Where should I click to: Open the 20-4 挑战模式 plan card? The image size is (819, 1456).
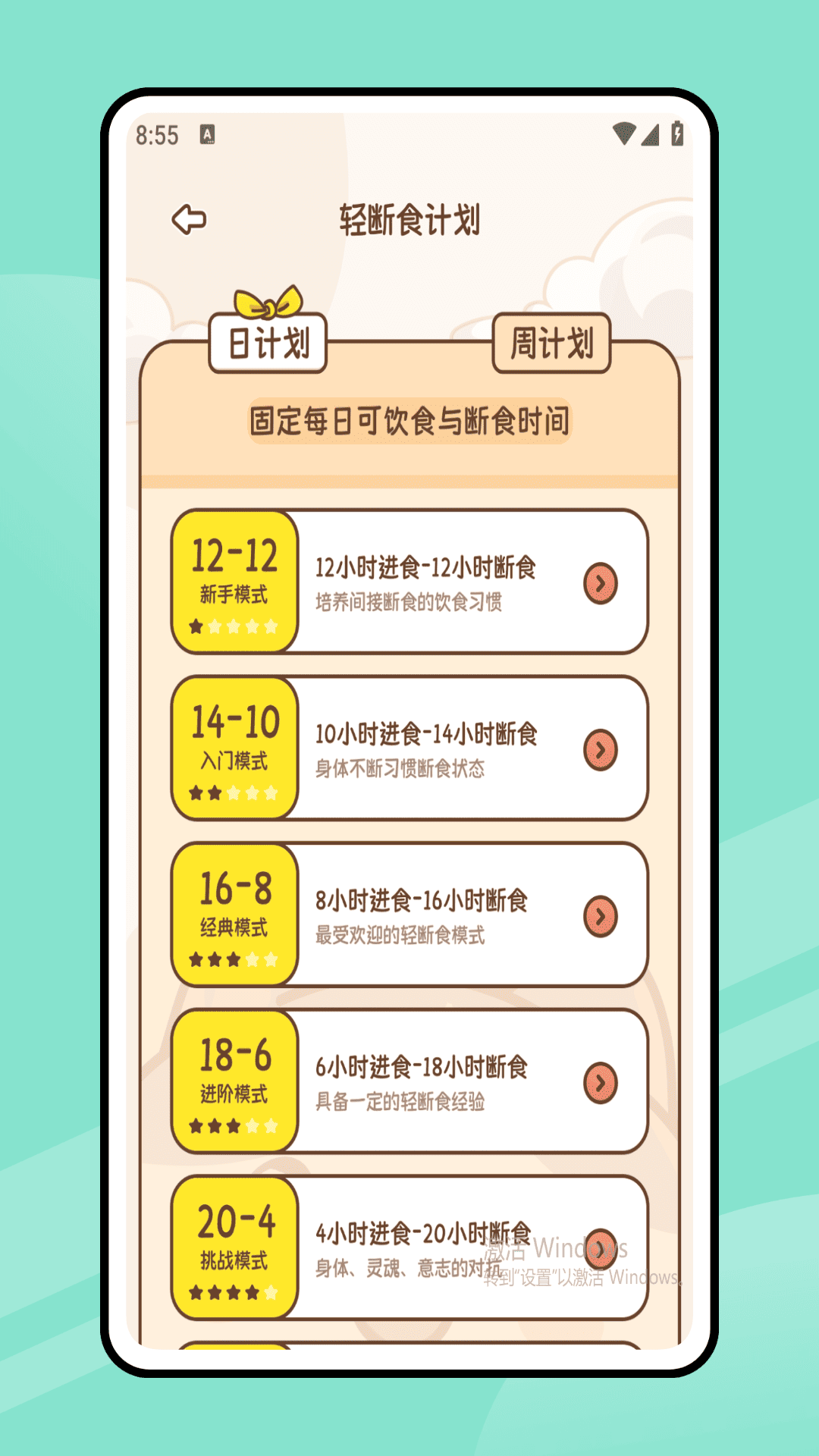409,1248
